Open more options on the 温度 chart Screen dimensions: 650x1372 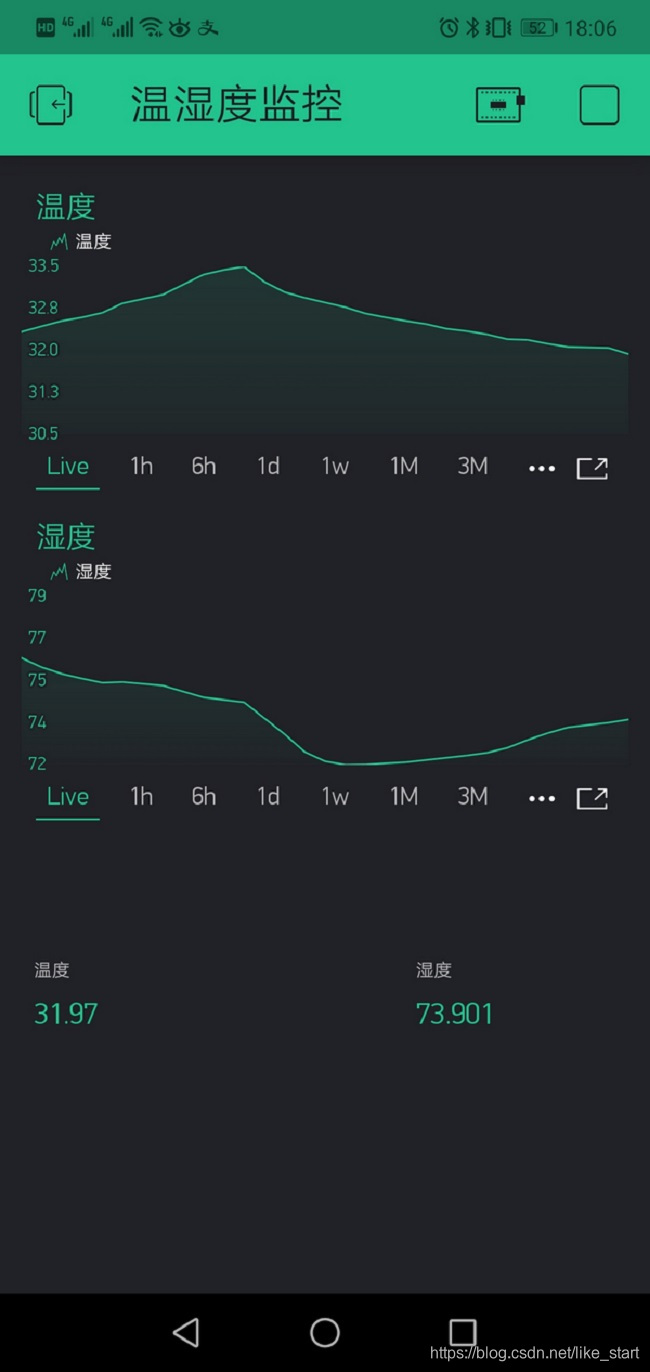click(x=541, y=468)
